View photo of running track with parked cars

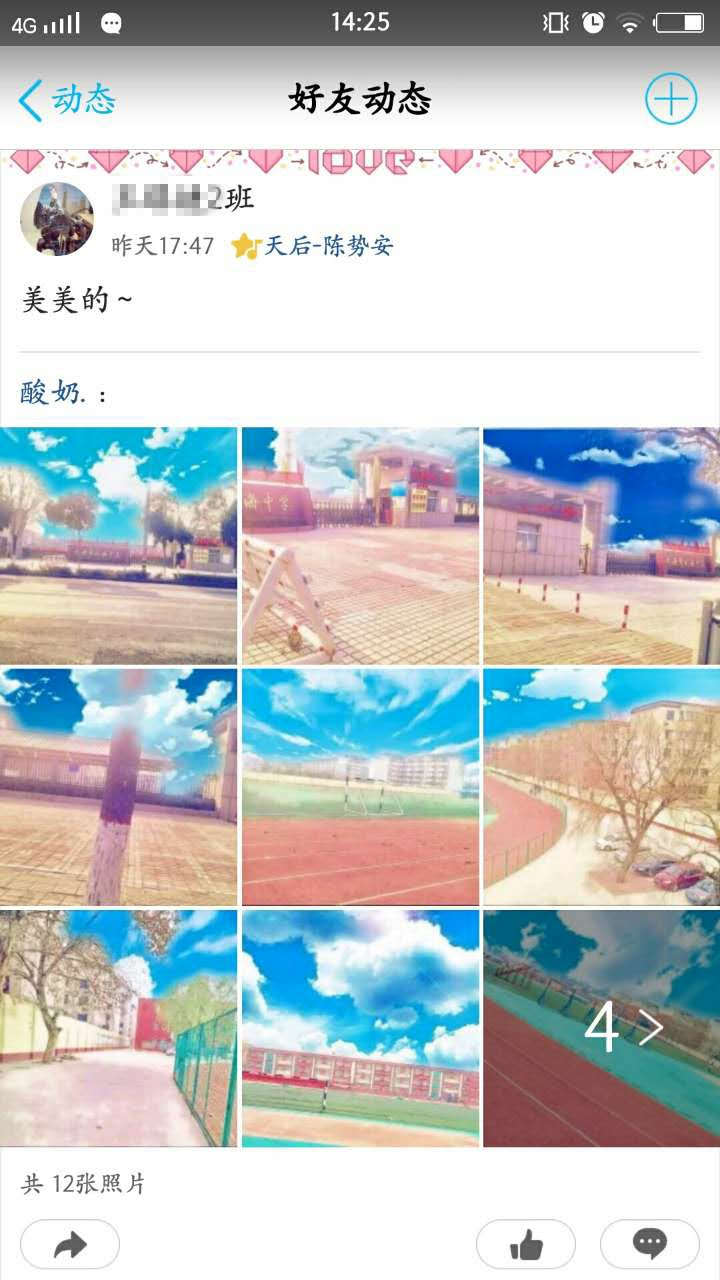tap(601, 787)
